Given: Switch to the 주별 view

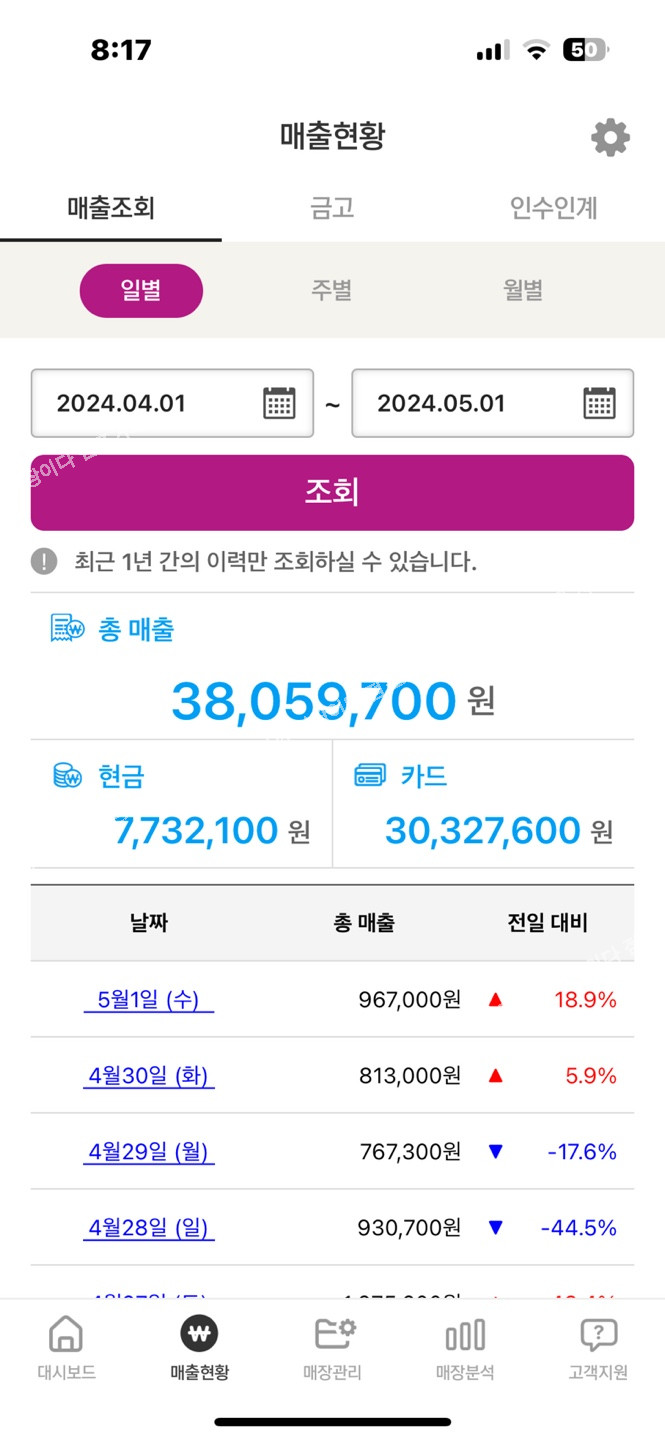Looking at the screenshot, I should (332, 291).
